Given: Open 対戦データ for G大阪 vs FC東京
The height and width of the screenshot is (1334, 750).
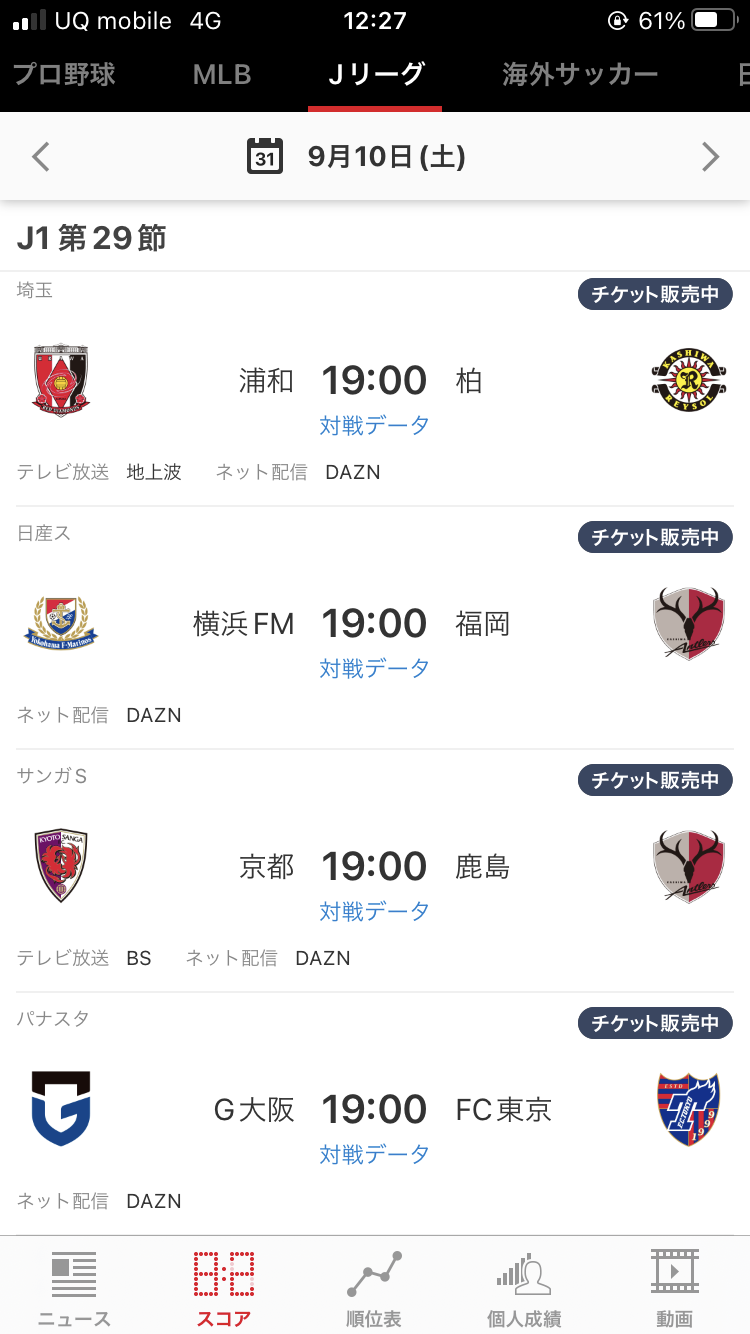Looking at the screenshot, I should pos(375,1154).
